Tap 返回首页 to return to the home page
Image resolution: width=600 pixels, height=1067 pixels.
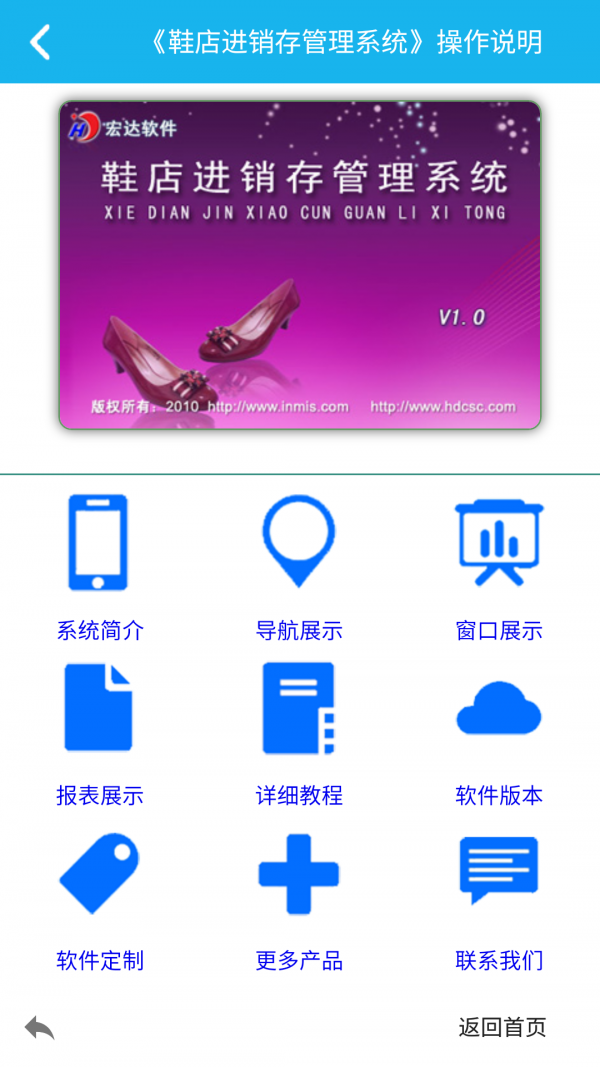click(x=502, y=1027)
